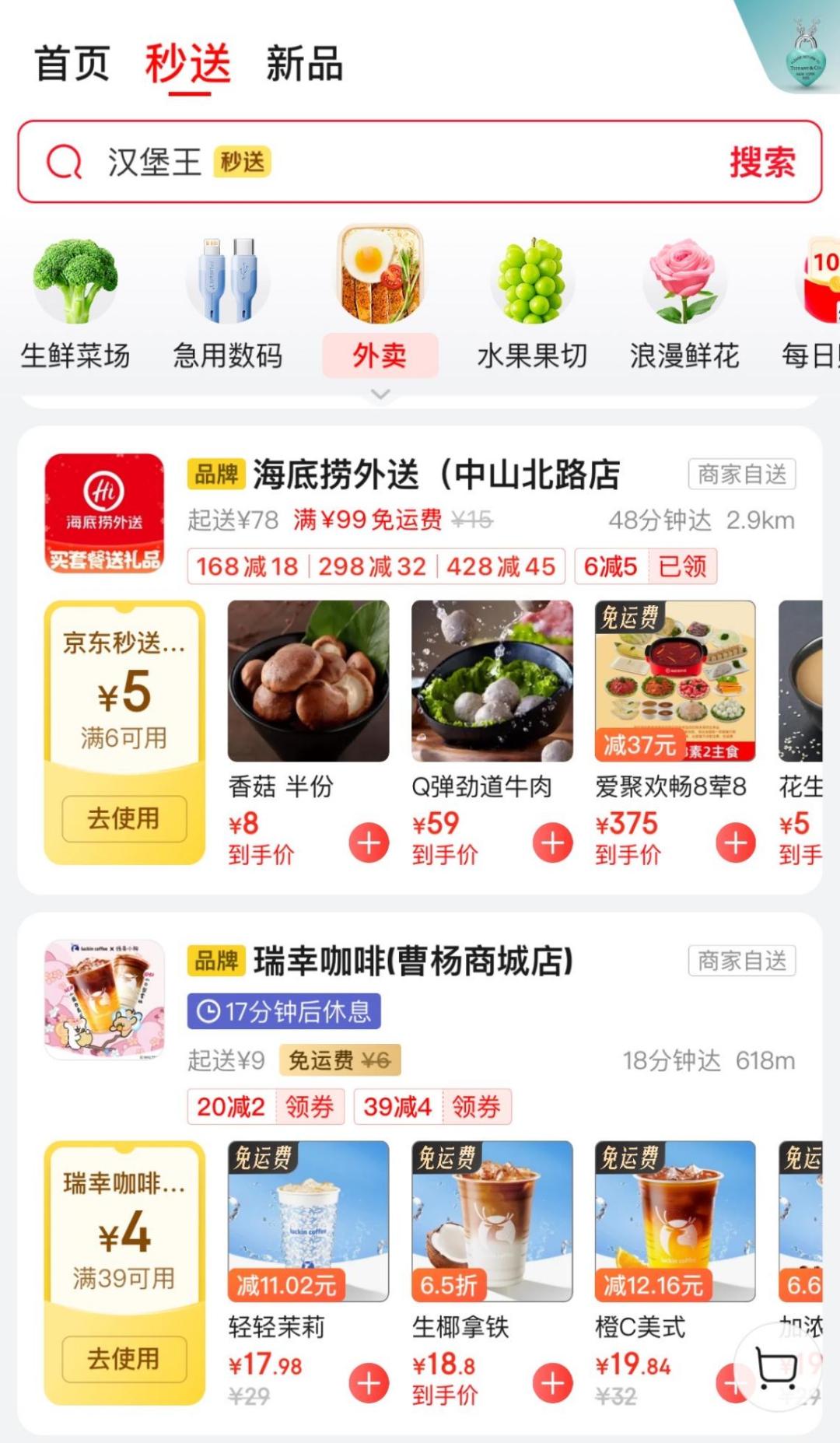Add the ¥375 爱聚欢畅 set to cart
Image resolution: width=840 pixels, height=1443 pixels.
point(736,842)
